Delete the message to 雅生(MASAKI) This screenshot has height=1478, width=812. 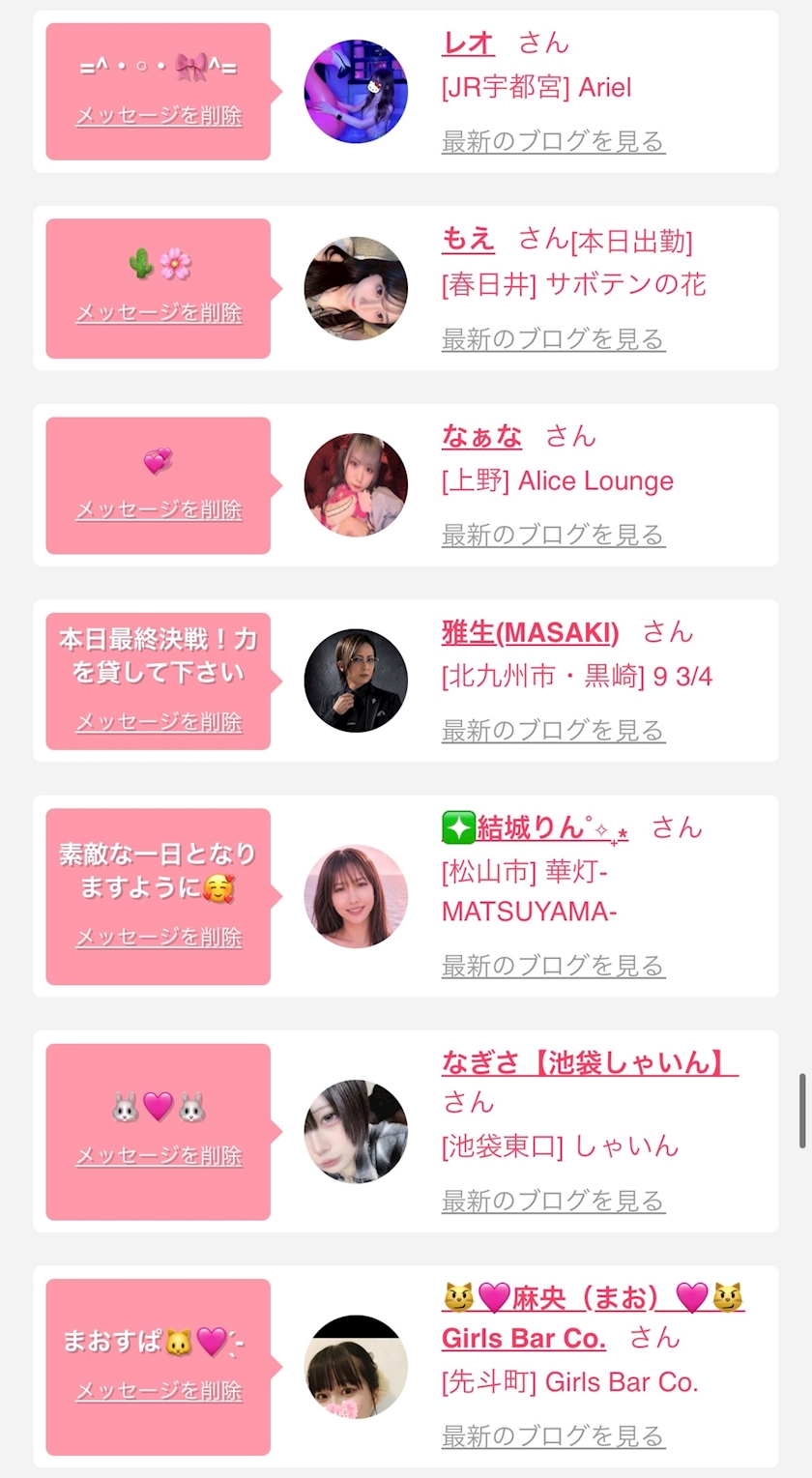(159, 722)
